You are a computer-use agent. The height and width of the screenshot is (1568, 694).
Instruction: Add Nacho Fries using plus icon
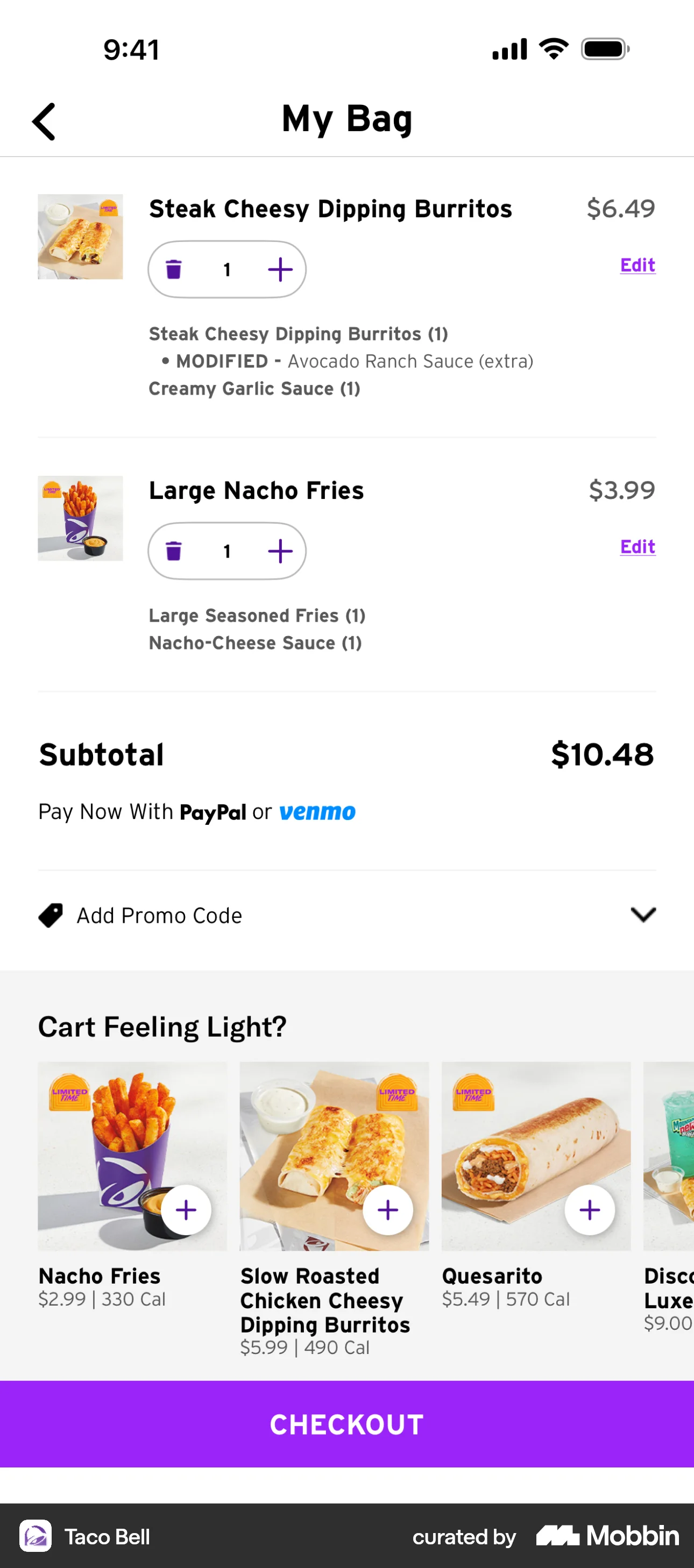(186, 1209)
